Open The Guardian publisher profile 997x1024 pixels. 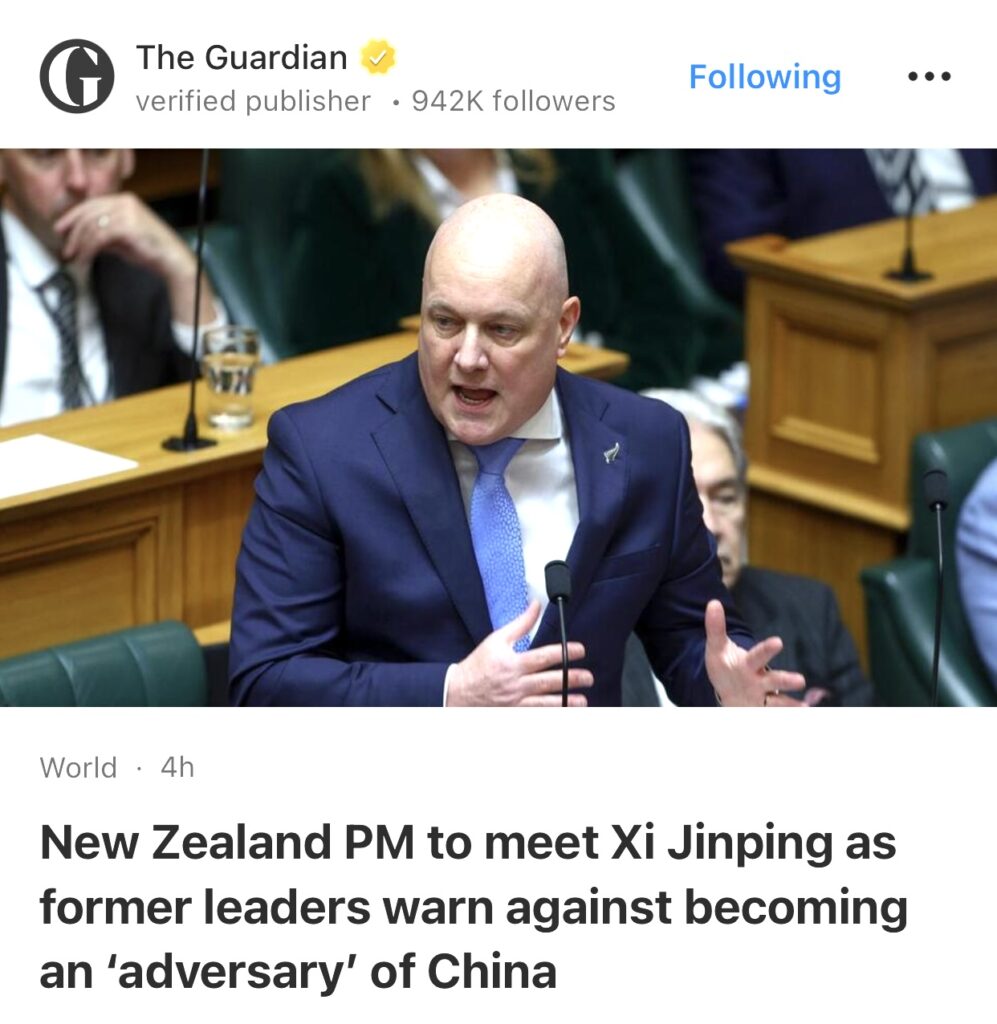click(x=241, y=59)
